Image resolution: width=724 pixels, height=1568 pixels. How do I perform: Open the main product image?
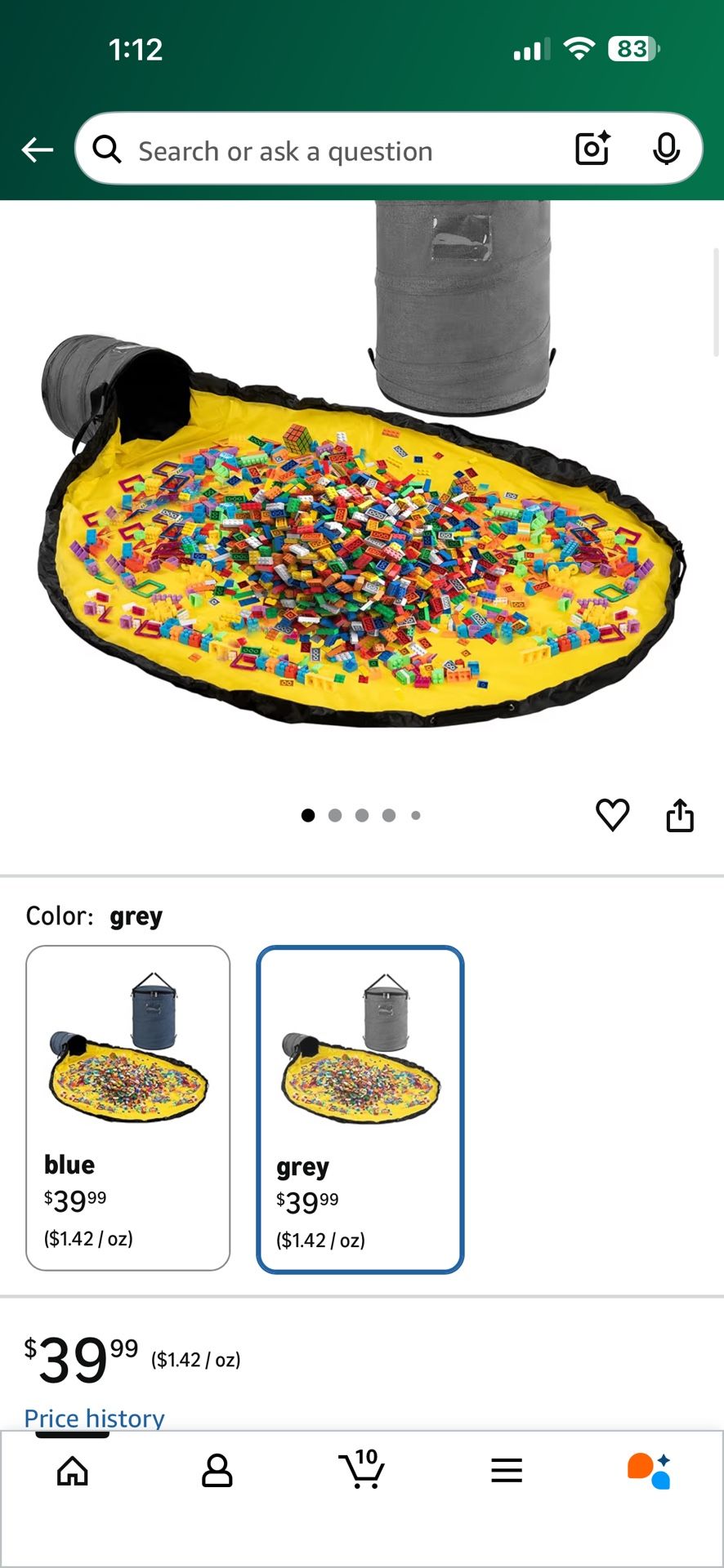[362, 490]
